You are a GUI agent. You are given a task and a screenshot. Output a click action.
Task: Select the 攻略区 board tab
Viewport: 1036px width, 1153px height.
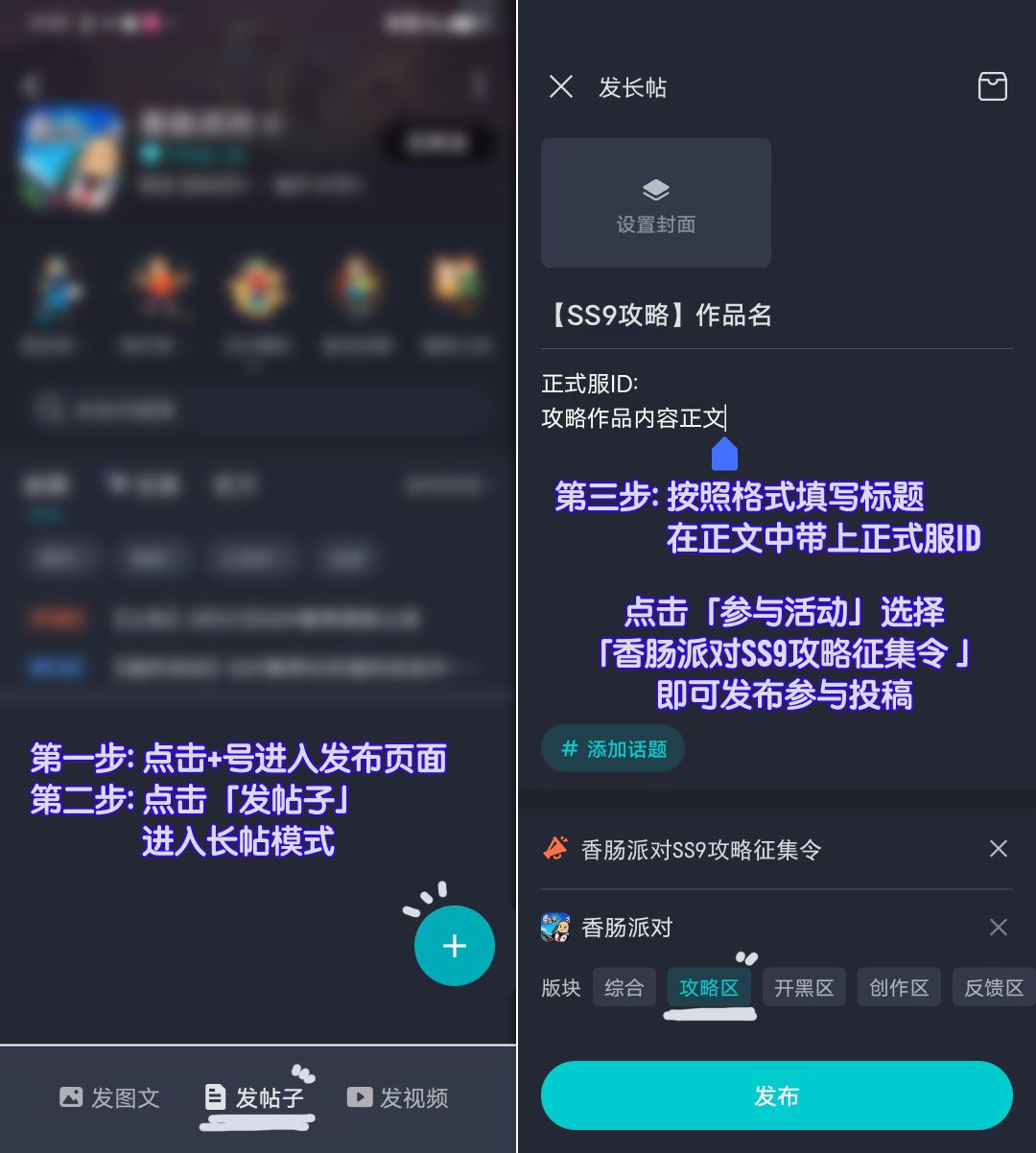709,987
